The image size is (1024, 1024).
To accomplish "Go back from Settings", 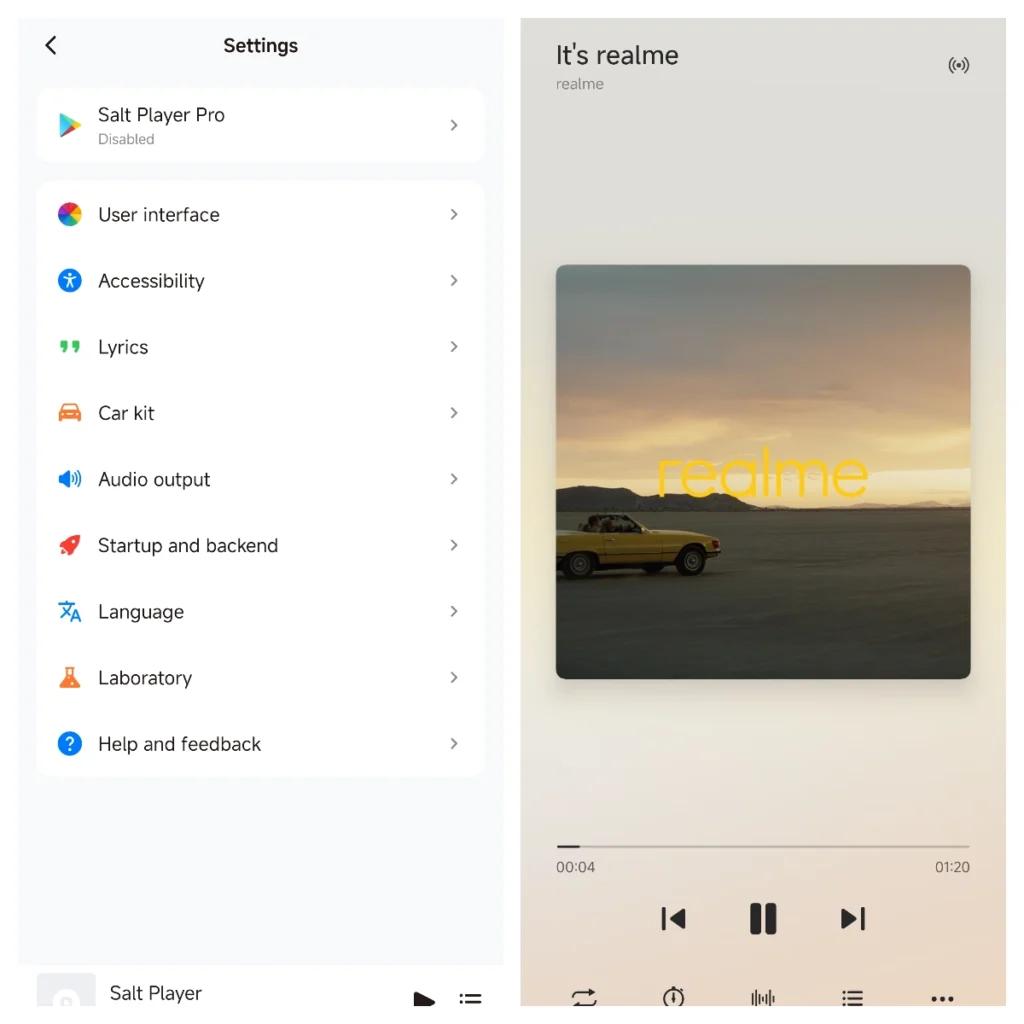I will (x=51, y=45).
